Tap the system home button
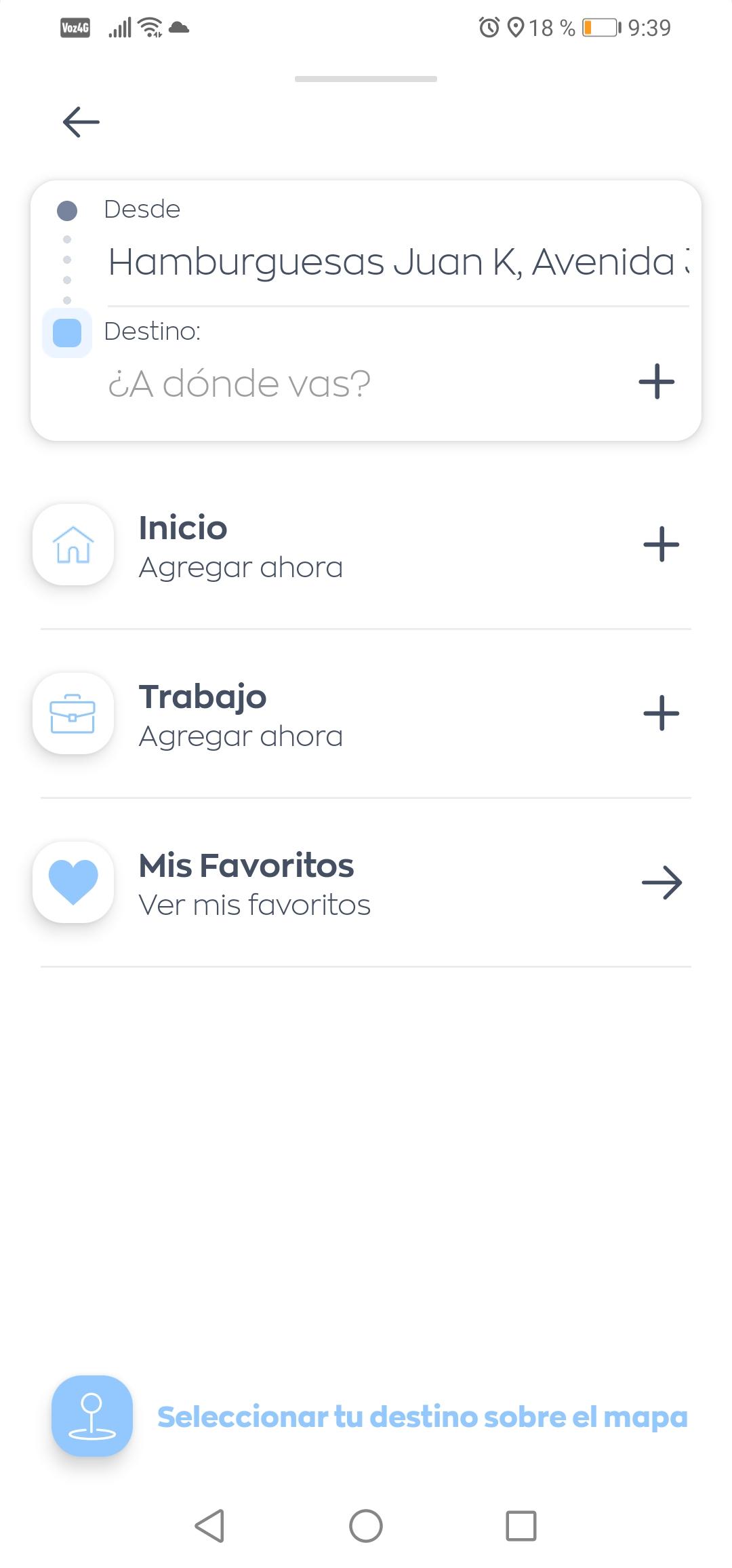Viewport: 732px width, 1568px height. point(366,1526)
